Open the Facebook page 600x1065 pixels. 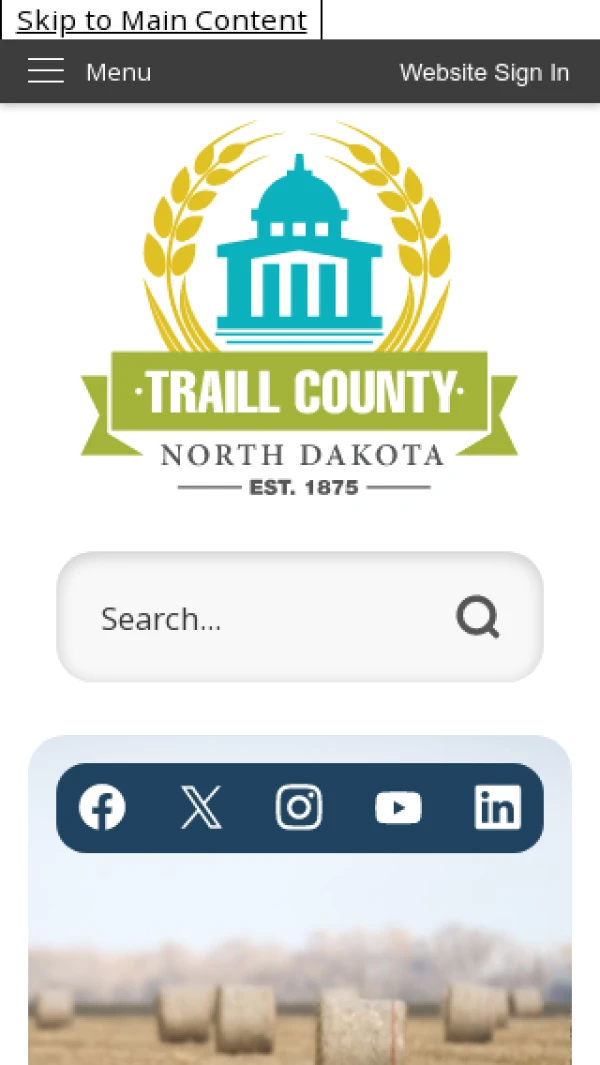(102, 807)
